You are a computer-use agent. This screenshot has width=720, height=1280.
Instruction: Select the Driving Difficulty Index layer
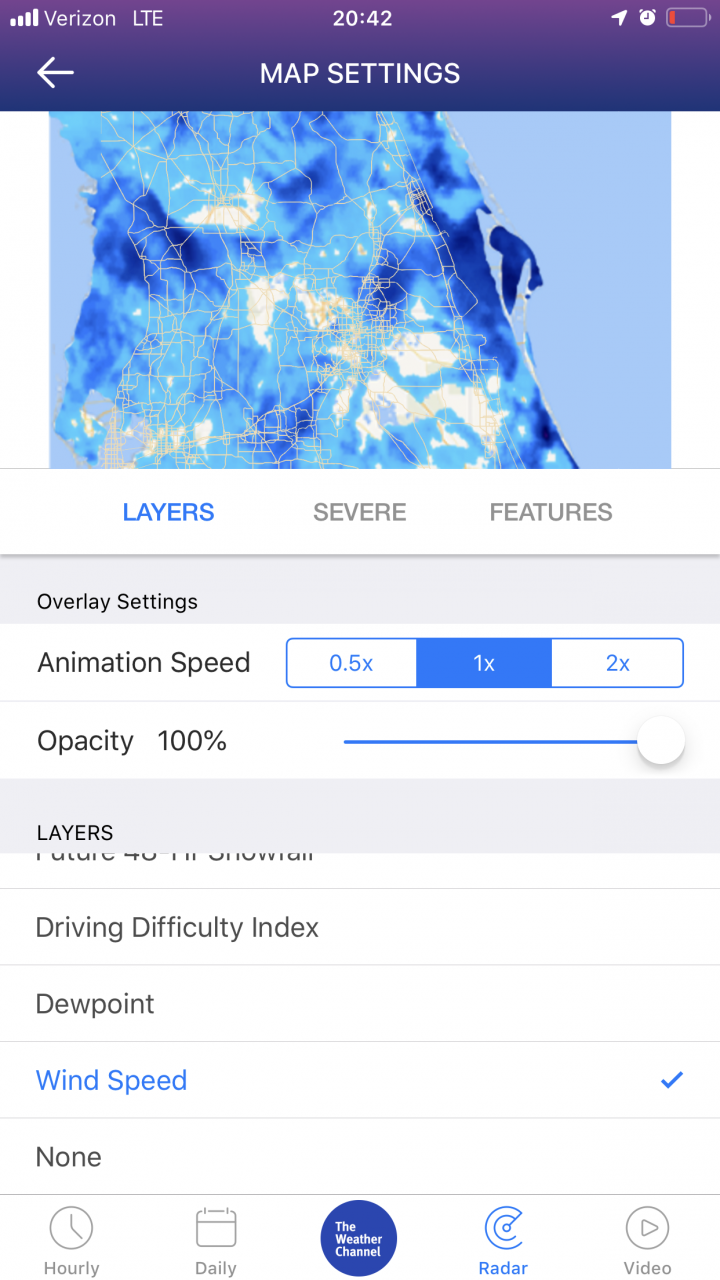(x=360, y=927)
